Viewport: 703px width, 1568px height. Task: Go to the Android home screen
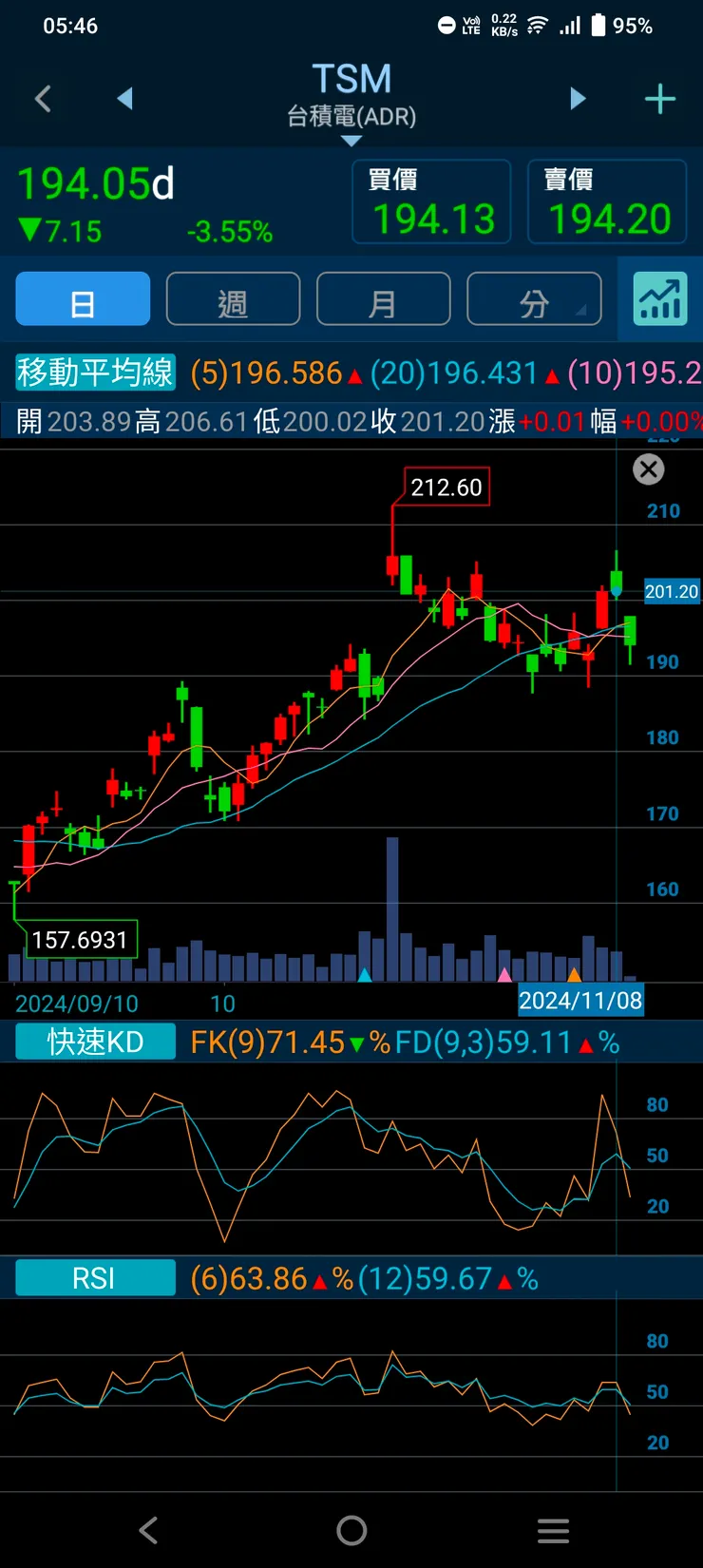pos(351,1530)
